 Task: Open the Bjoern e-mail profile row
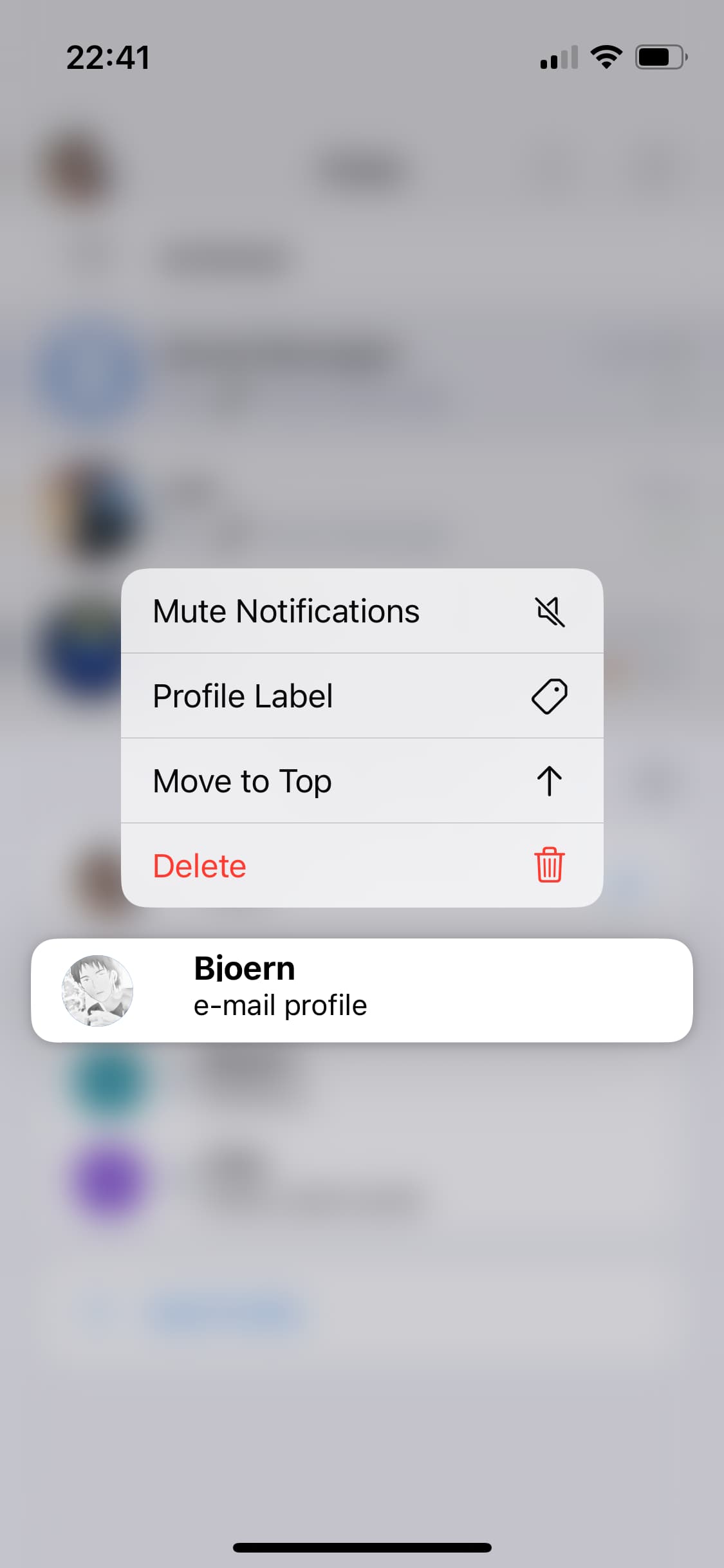coord(361,990)
